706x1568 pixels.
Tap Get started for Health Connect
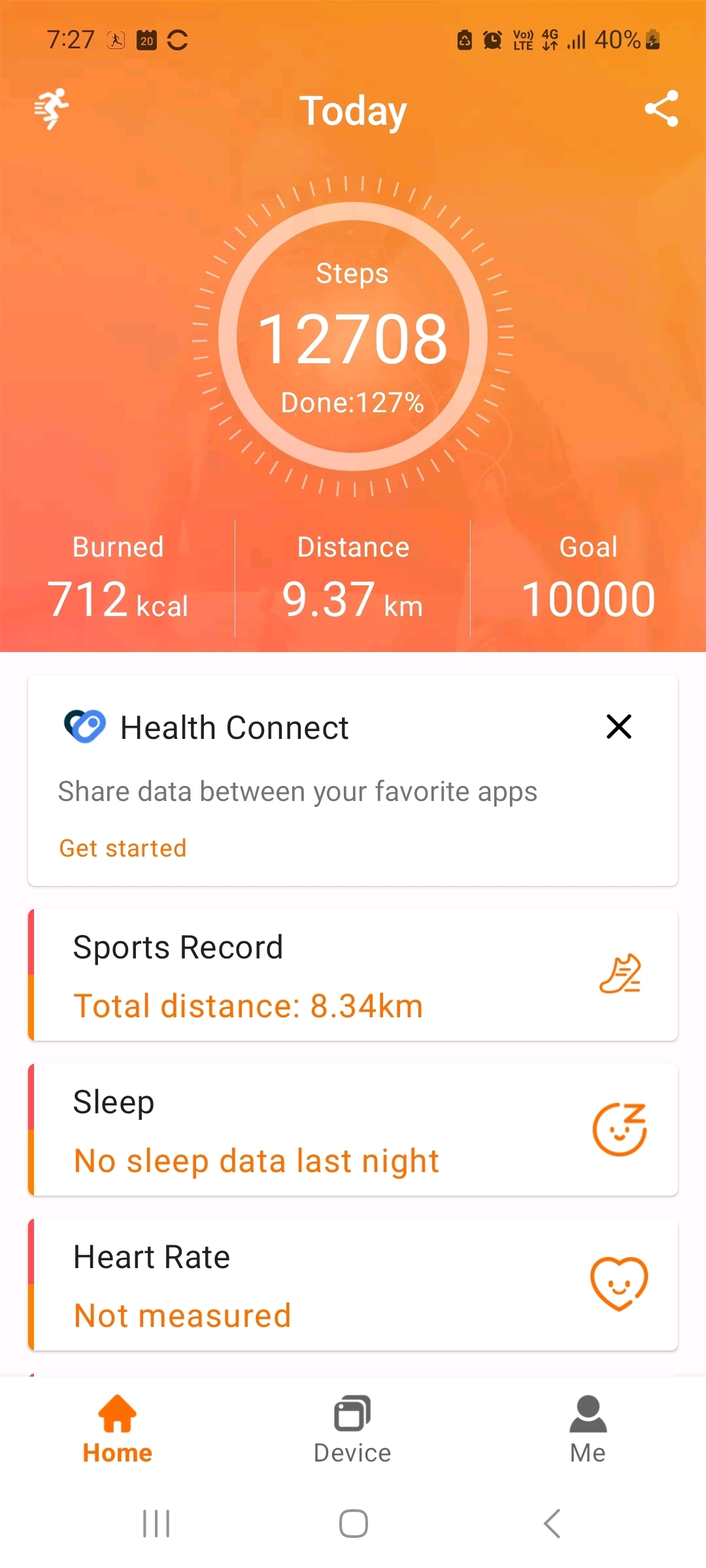[123, 848]
